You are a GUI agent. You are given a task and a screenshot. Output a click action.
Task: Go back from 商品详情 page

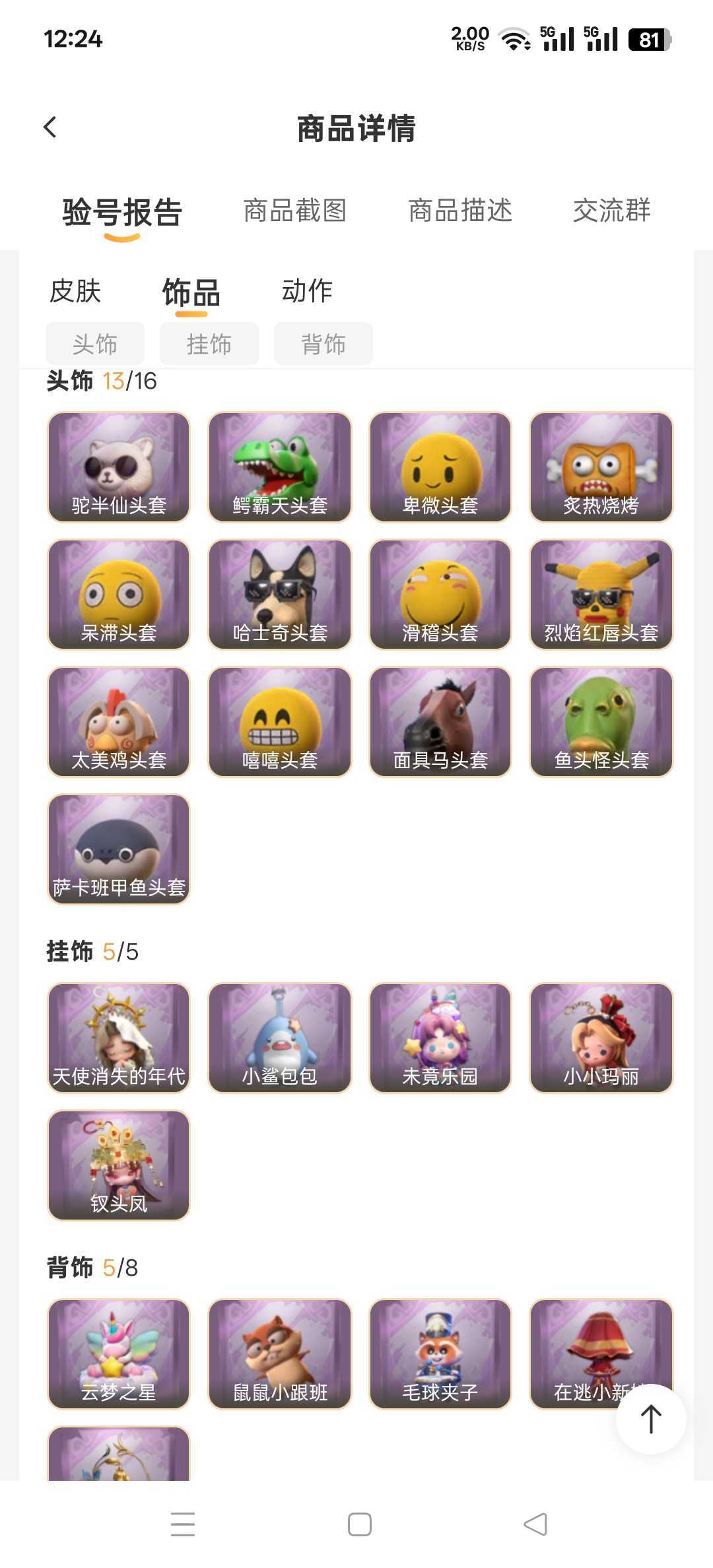(x=50, y=127)
